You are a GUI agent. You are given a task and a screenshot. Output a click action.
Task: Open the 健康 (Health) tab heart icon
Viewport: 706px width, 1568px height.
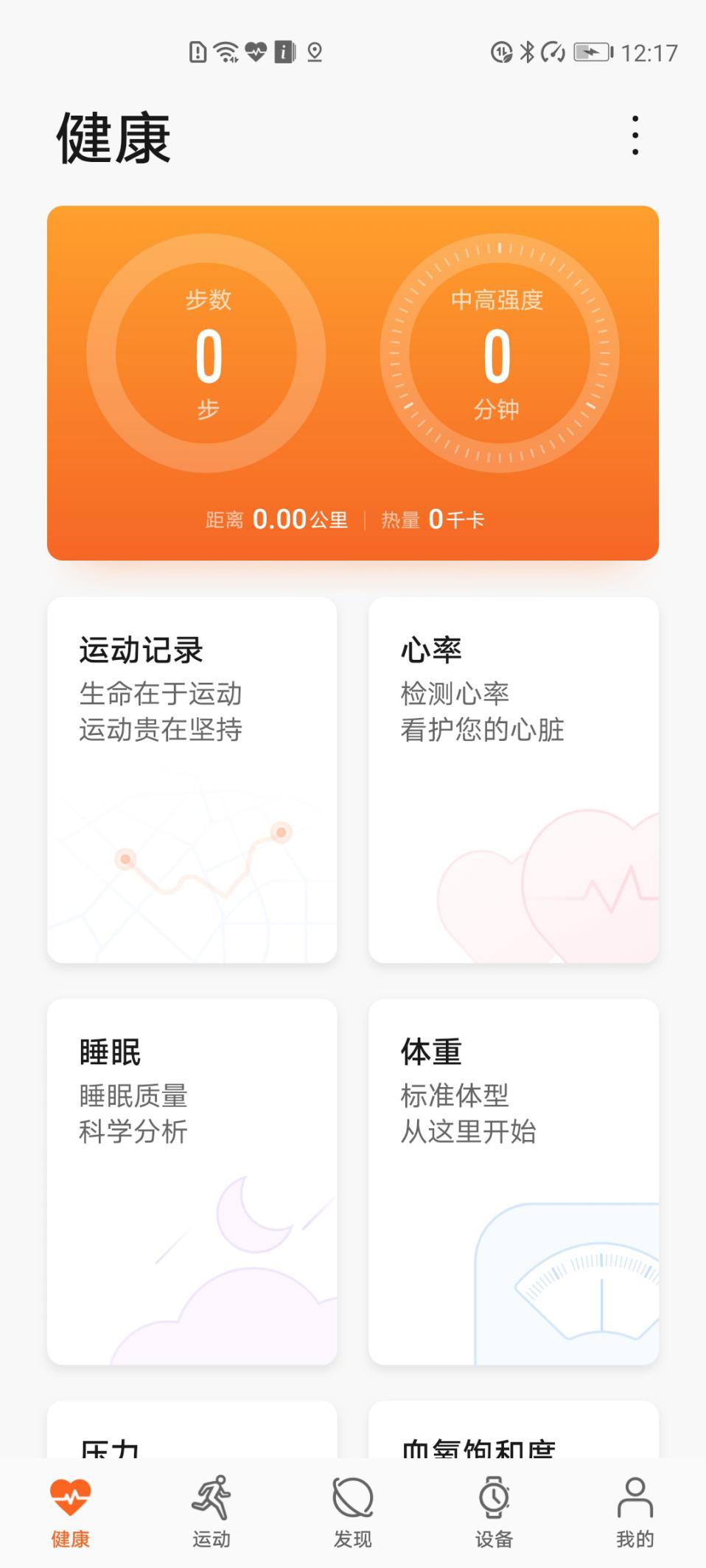point(70,1507)
